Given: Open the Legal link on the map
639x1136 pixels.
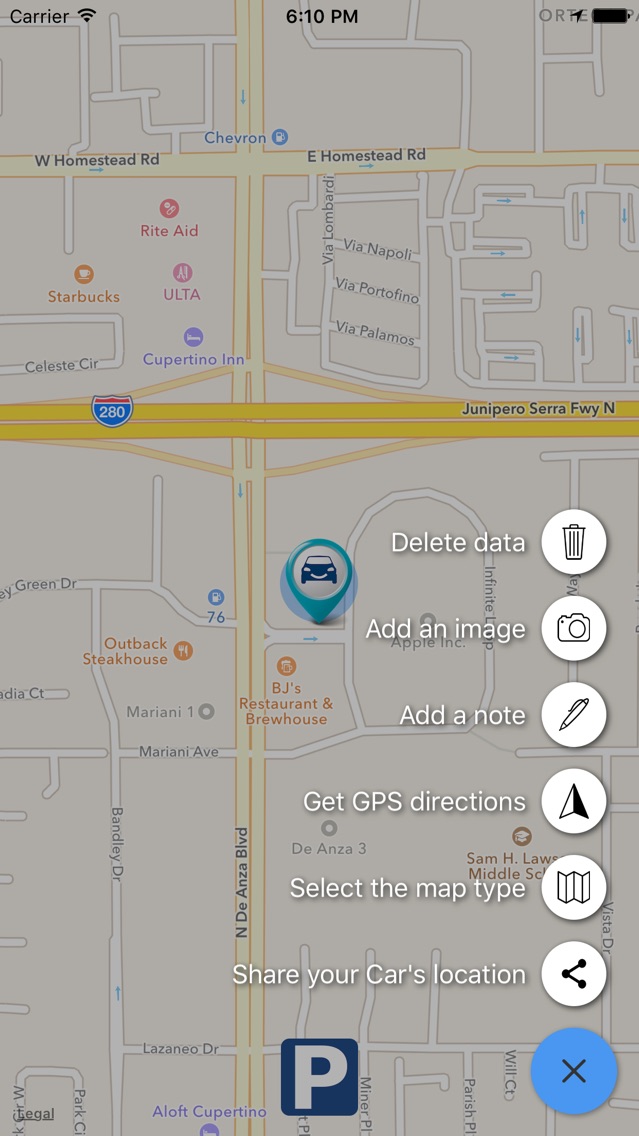Looking at the screenshot, I should point(36,1114).
